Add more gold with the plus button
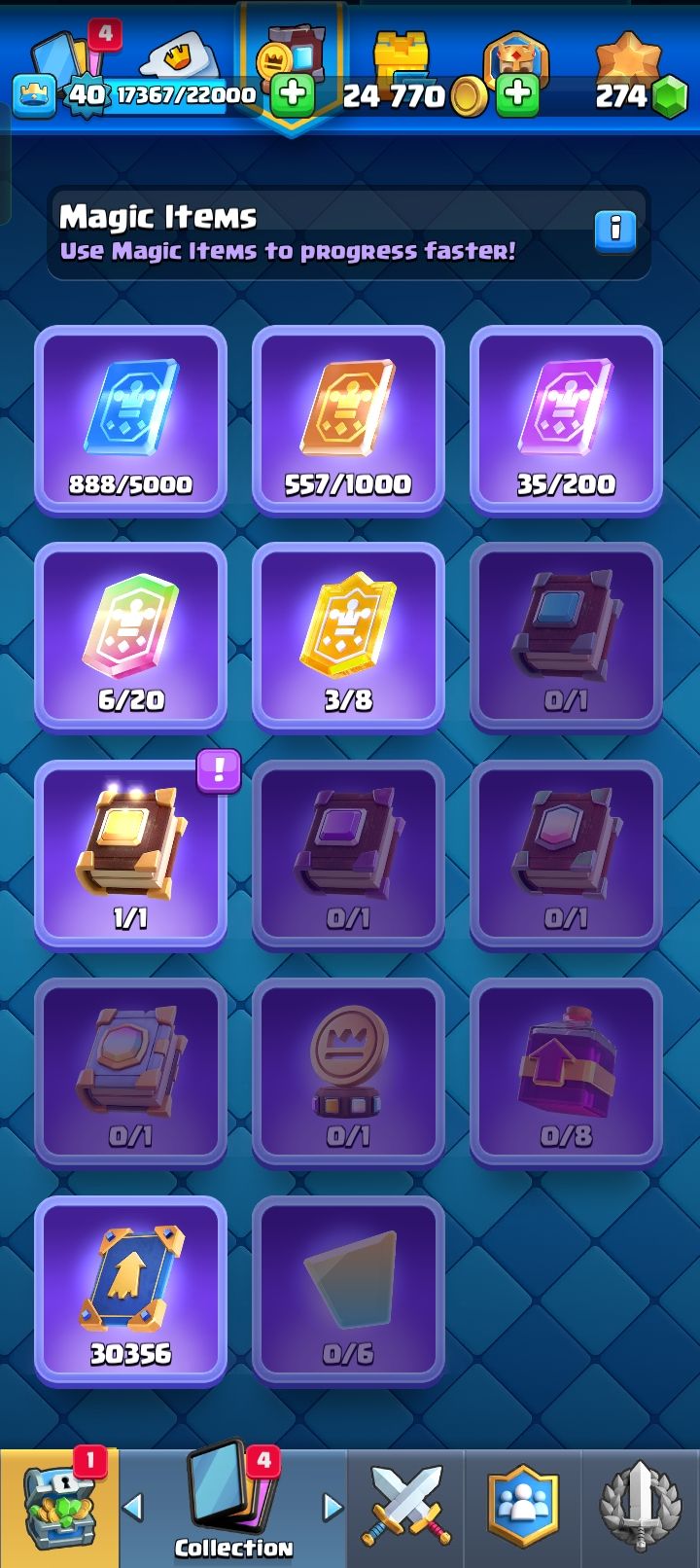Image resolution: width=700 pixels, height=1568 pixels. point(518,94)
